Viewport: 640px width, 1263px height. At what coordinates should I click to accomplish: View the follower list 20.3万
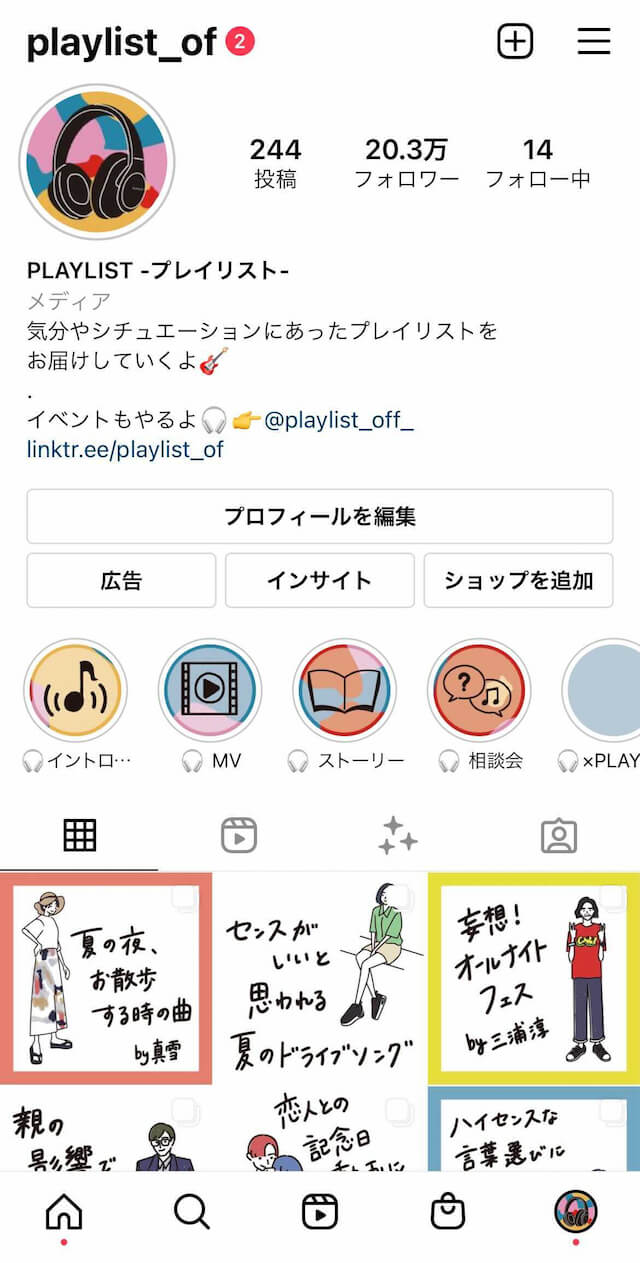click(x=406, y=164)
